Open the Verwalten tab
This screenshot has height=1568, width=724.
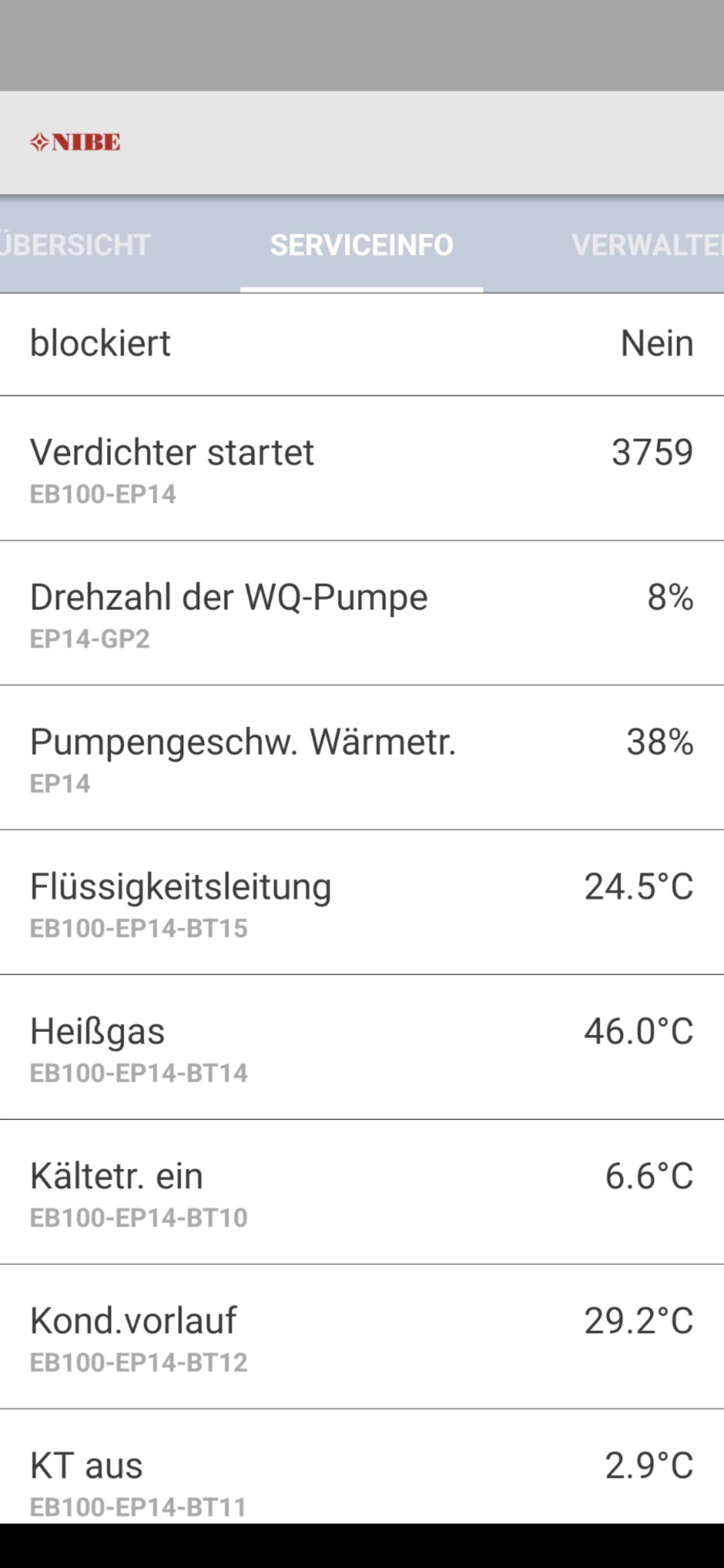(647, 245)
